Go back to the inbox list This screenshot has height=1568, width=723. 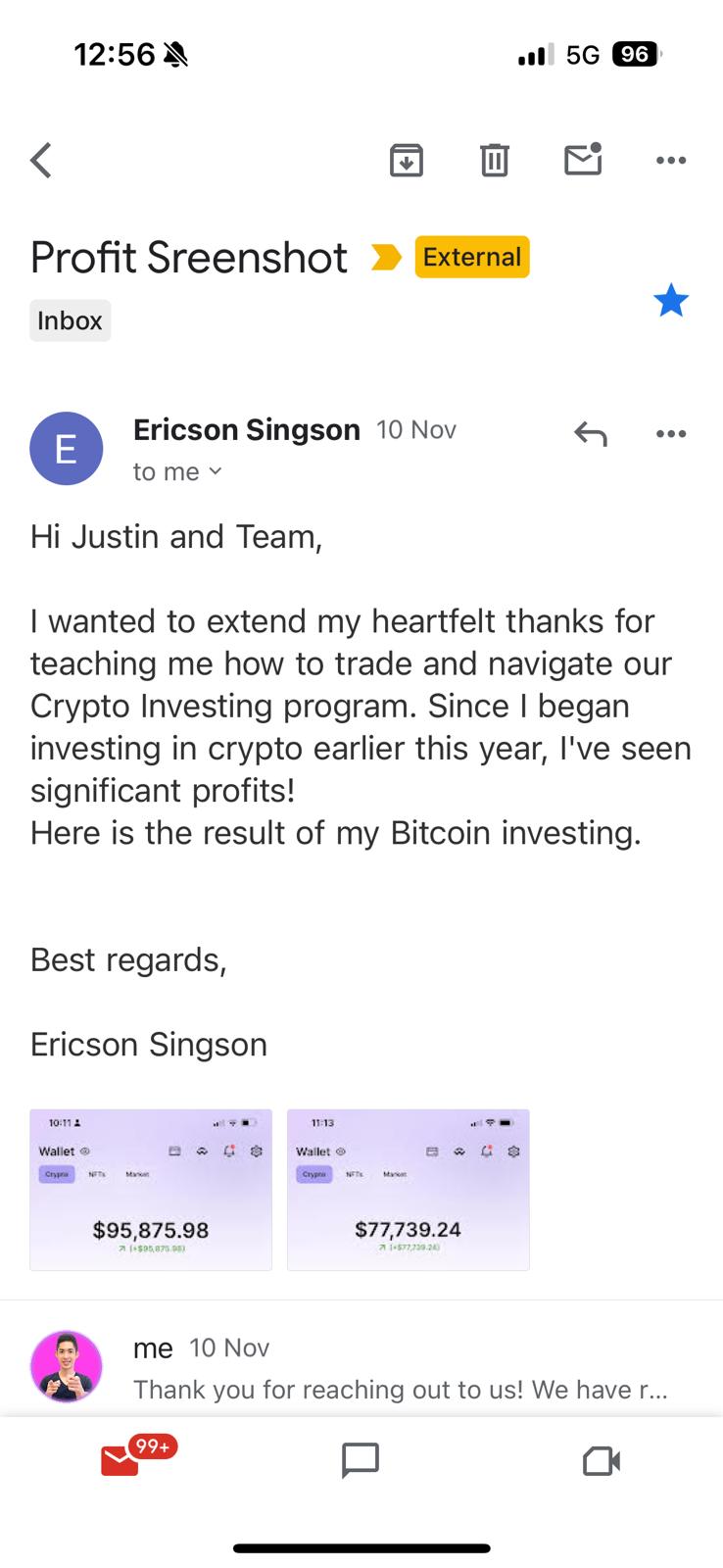click(41, 160)
